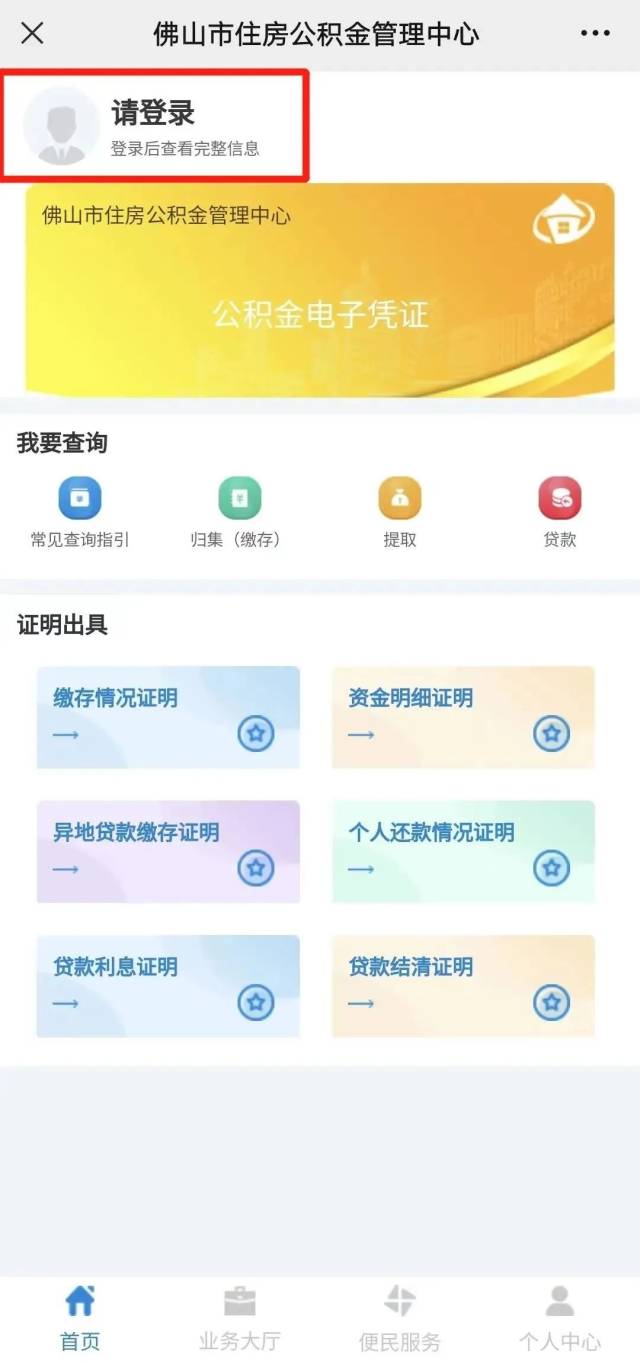Open 缴存情况证明 card
This screenshot has height=1364, width=640.
(168, 717)
